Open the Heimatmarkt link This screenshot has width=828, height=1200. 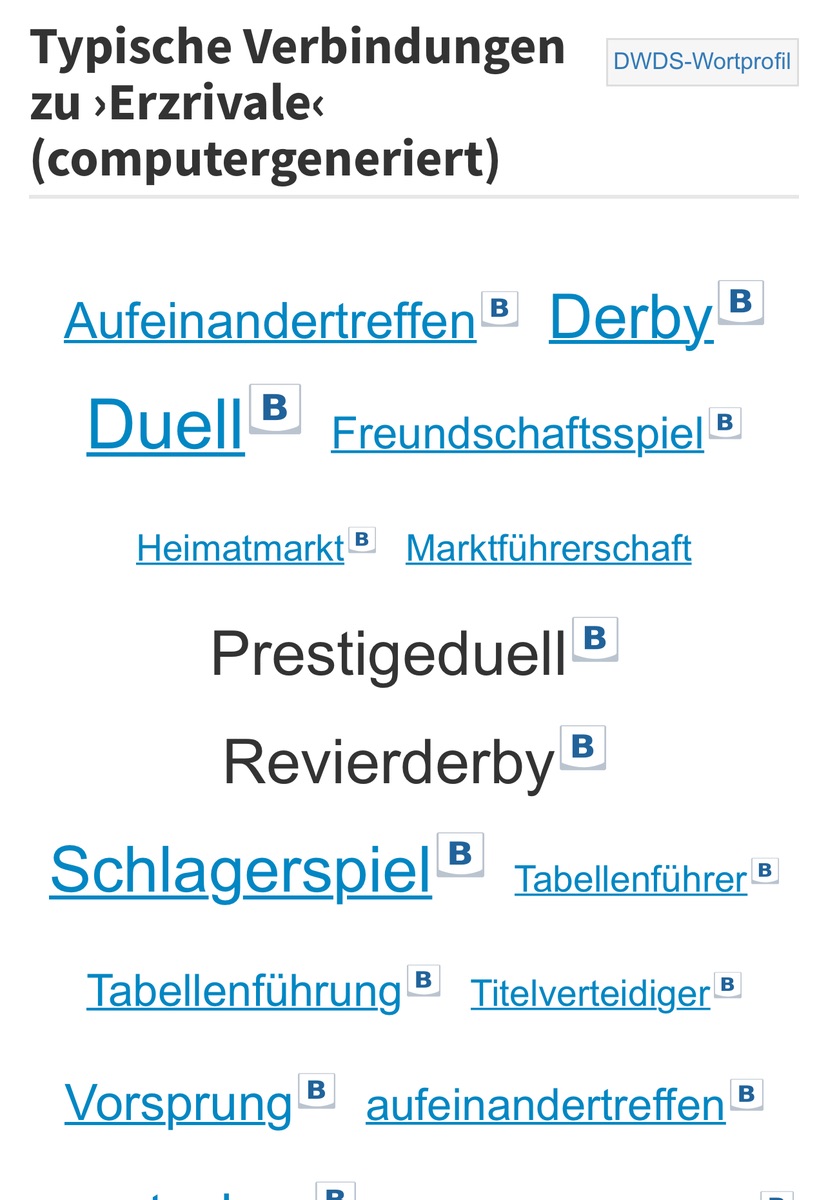point(240,548)
